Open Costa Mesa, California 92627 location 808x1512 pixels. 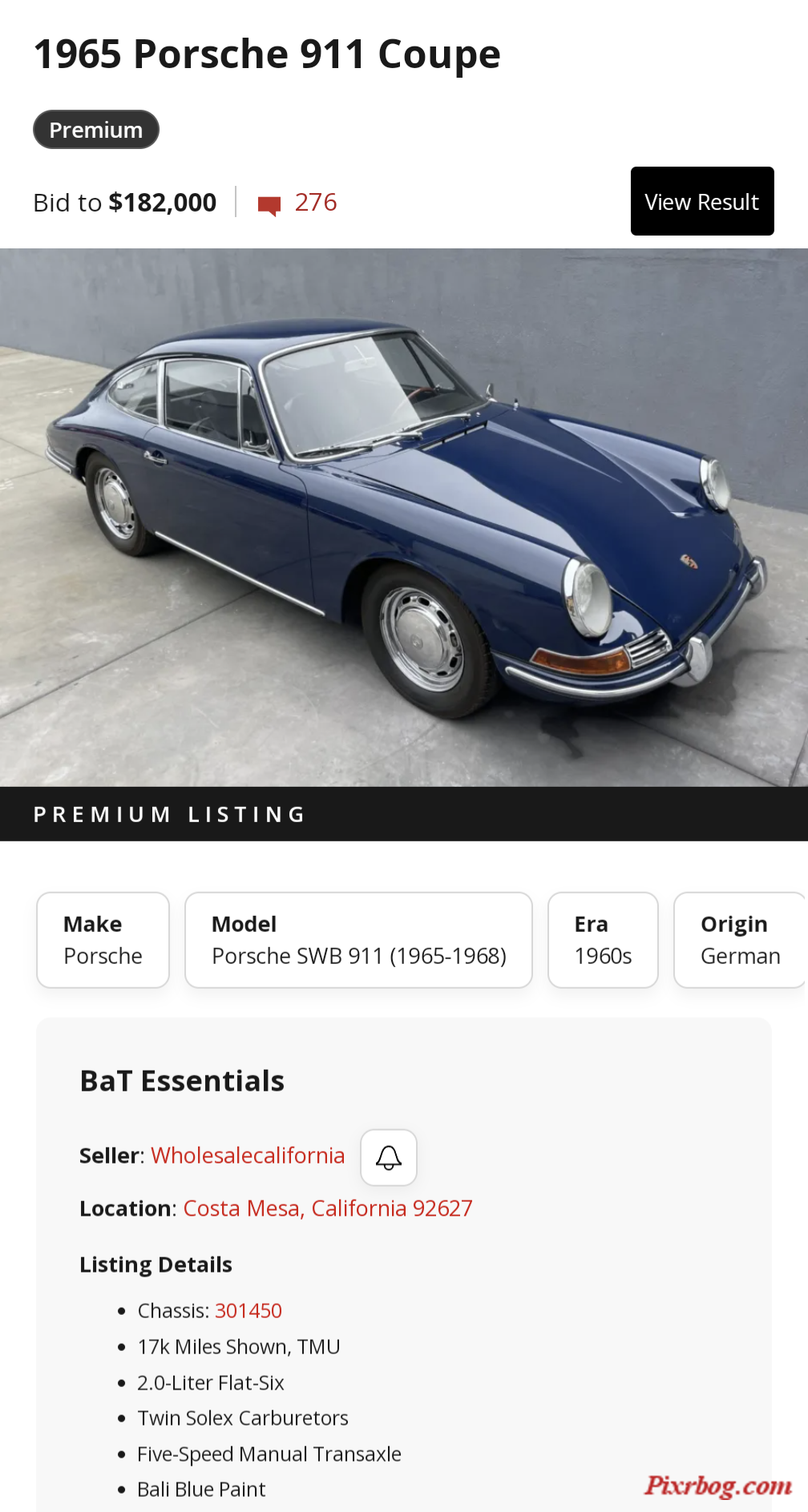tap(328, 1208)
